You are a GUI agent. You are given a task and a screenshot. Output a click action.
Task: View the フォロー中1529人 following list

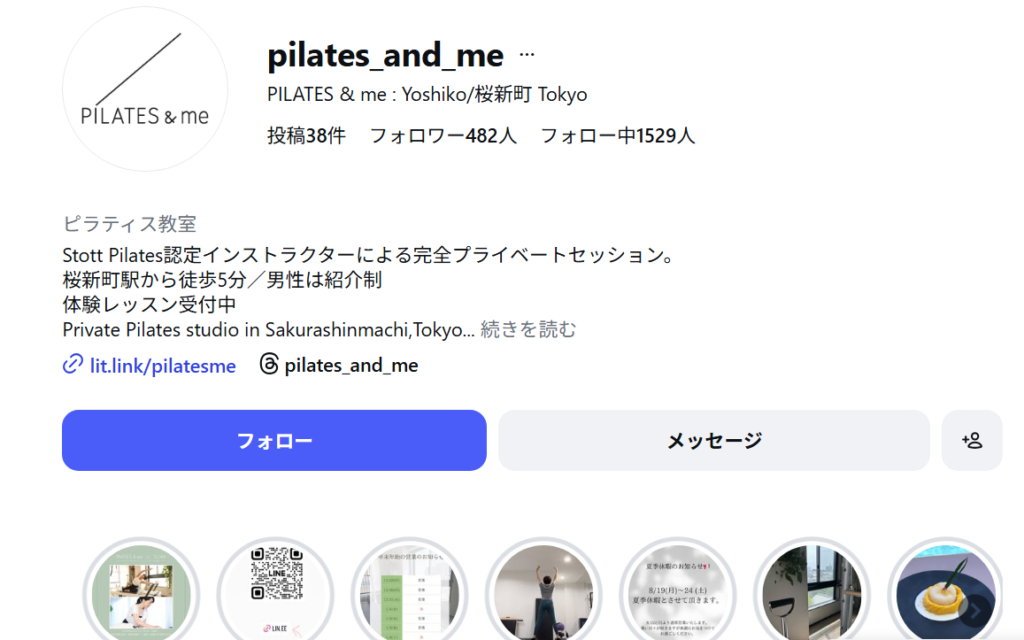point(617,135)
